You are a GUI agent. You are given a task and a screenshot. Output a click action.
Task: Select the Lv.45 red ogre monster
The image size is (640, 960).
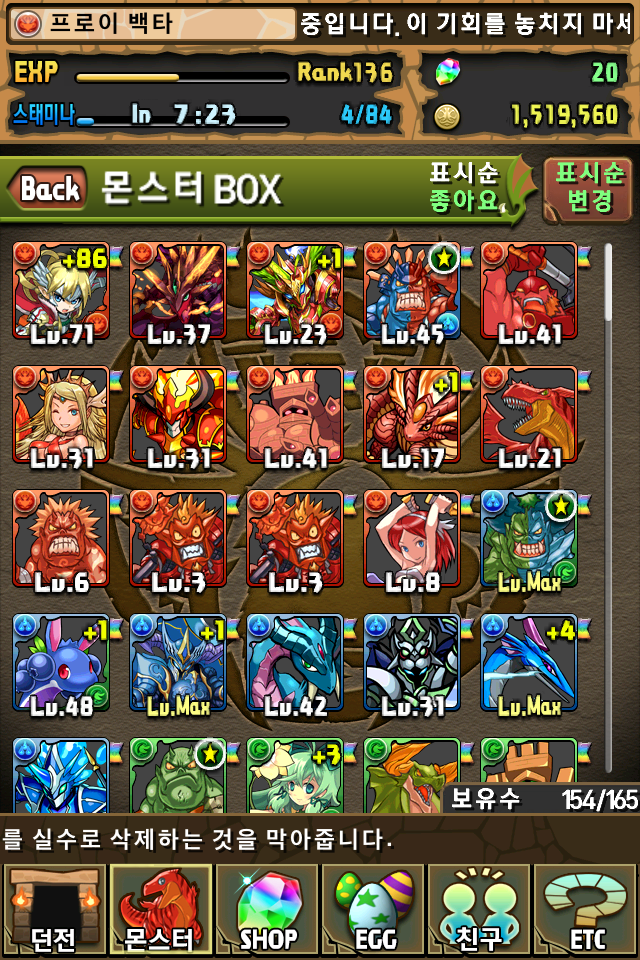(x=412, y=291)
